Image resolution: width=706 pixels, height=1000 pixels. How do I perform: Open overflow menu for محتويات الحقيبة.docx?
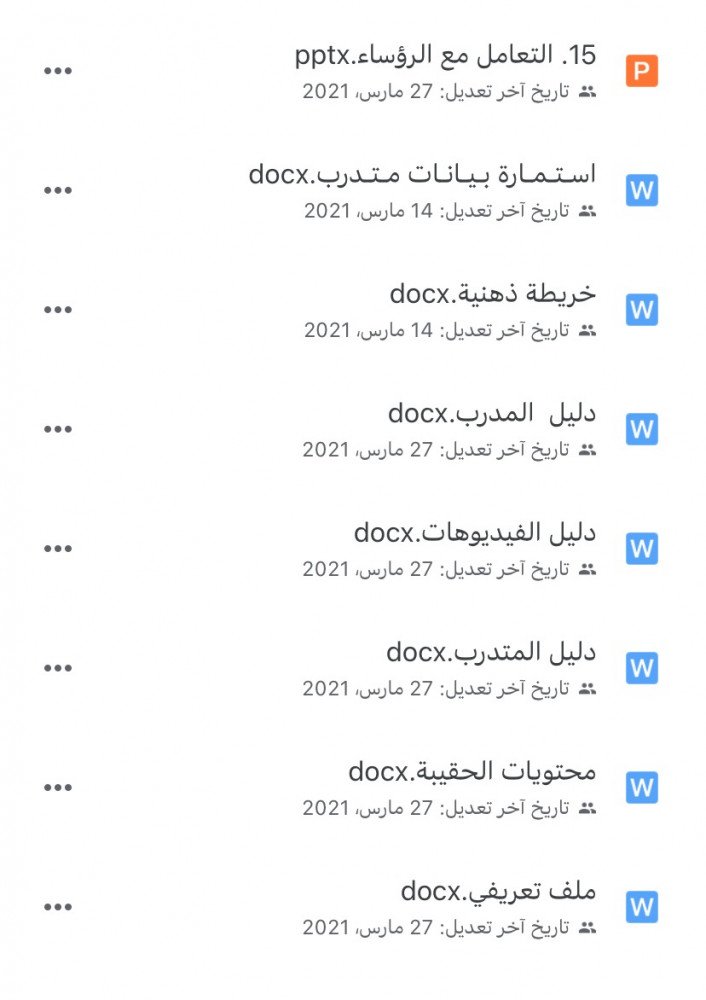[x=58, y=788]
